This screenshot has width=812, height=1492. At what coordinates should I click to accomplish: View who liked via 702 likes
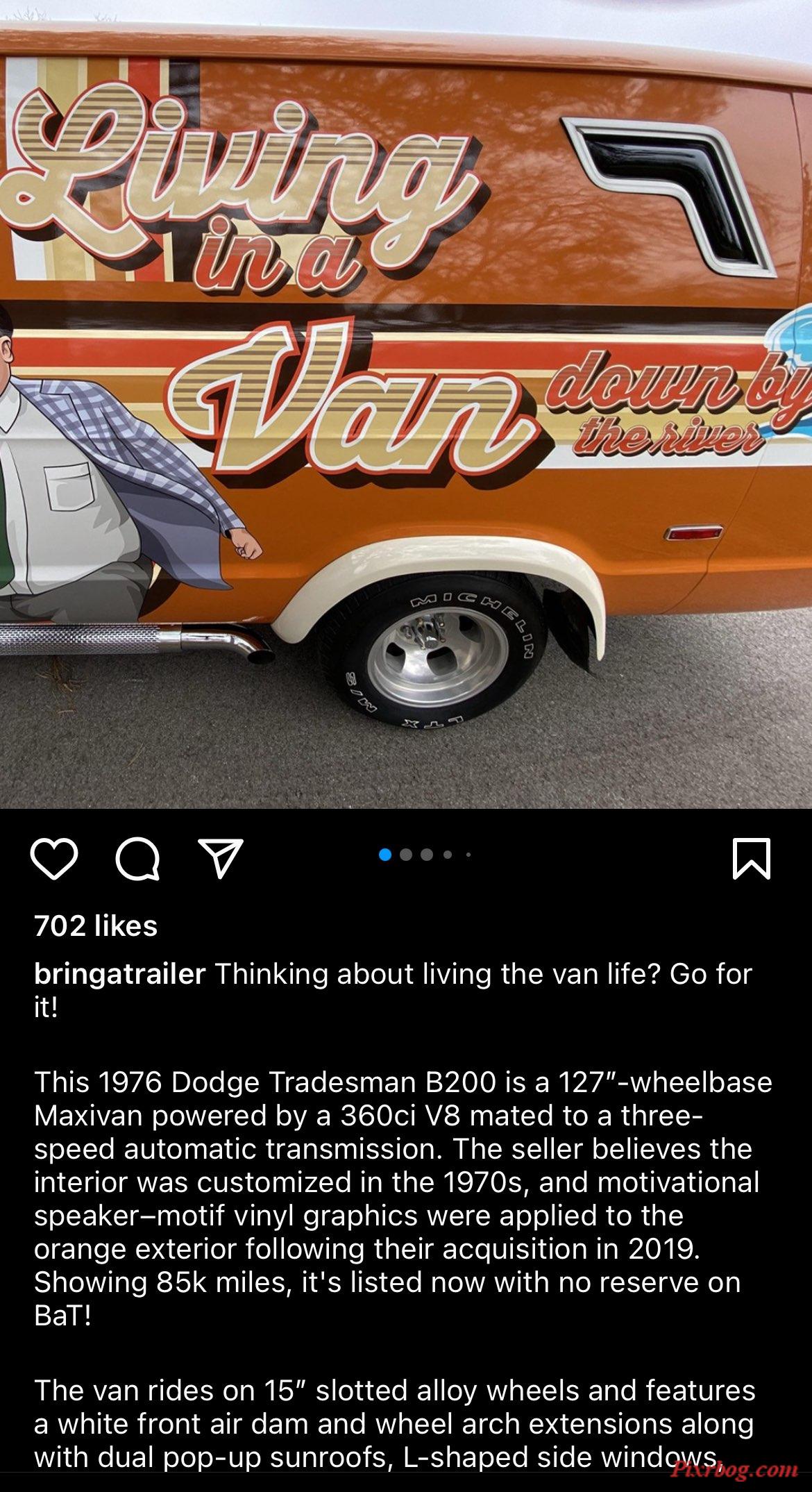96,925
